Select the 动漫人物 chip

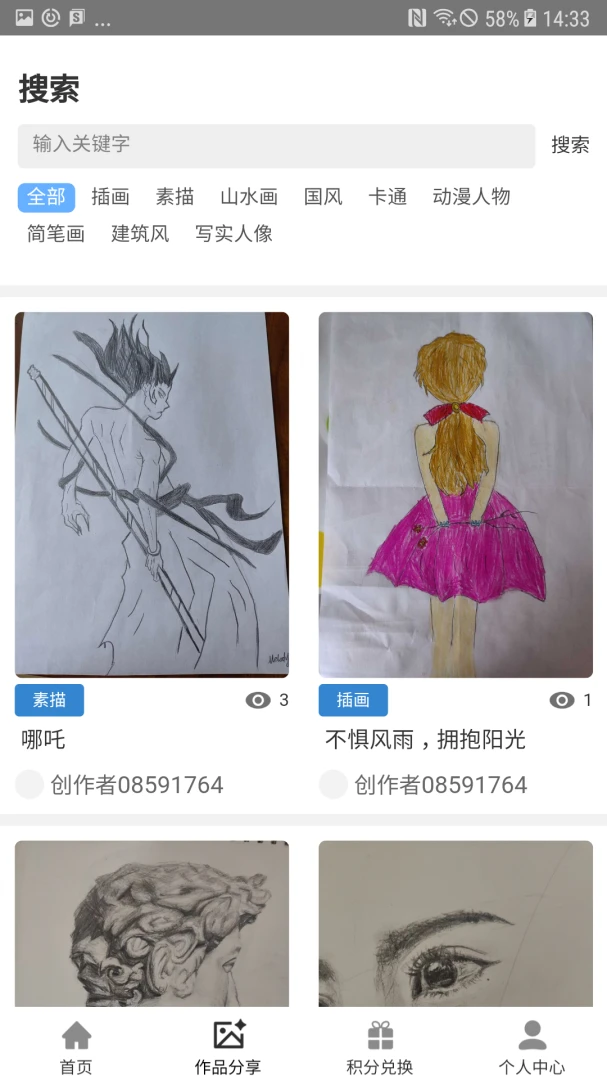point(471,197)
